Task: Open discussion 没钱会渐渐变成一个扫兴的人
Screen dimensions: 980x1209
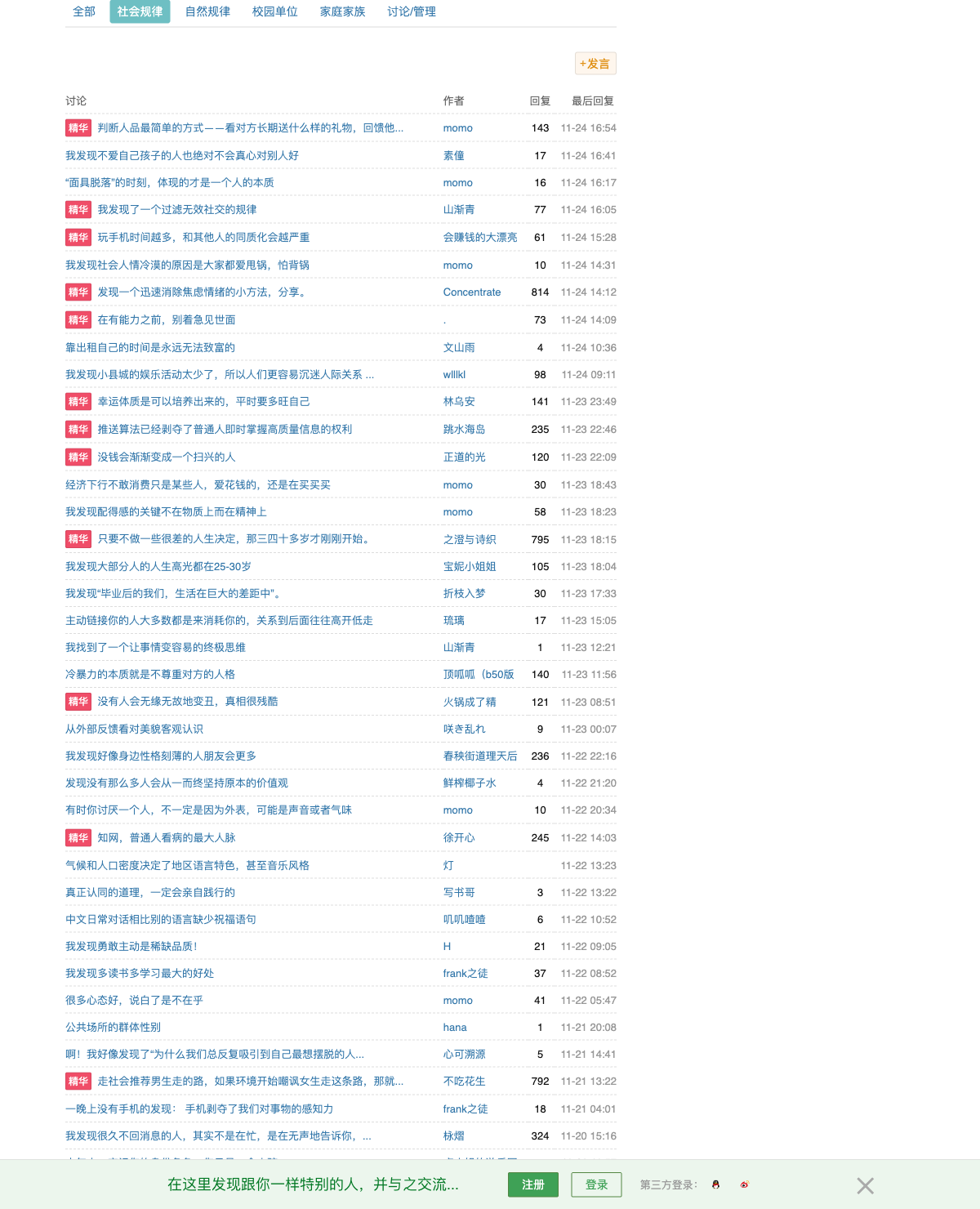Action: [167, 457]
